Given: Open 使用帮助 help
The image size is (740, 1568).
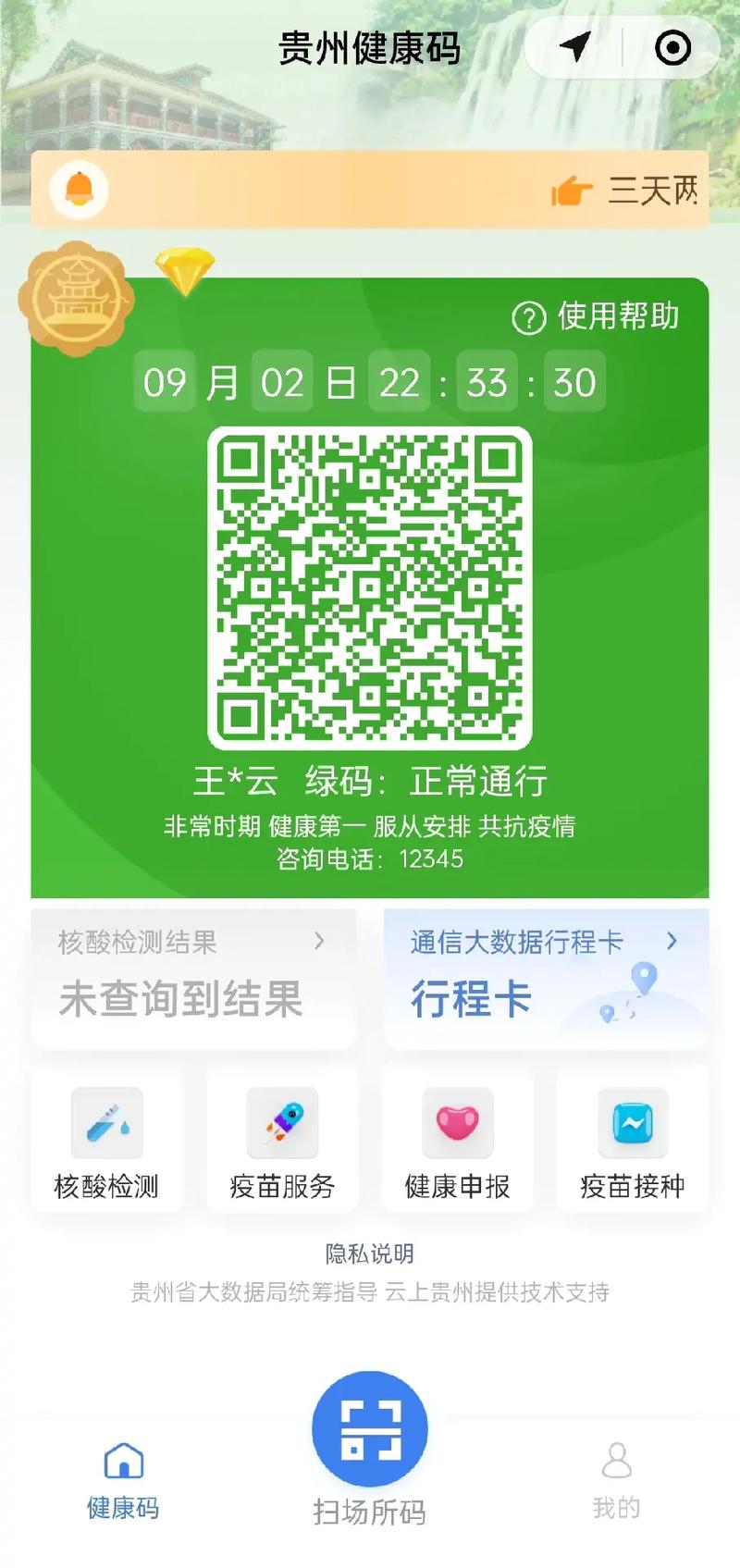Looking at the screenshot, I should click(x=596, y=316).
